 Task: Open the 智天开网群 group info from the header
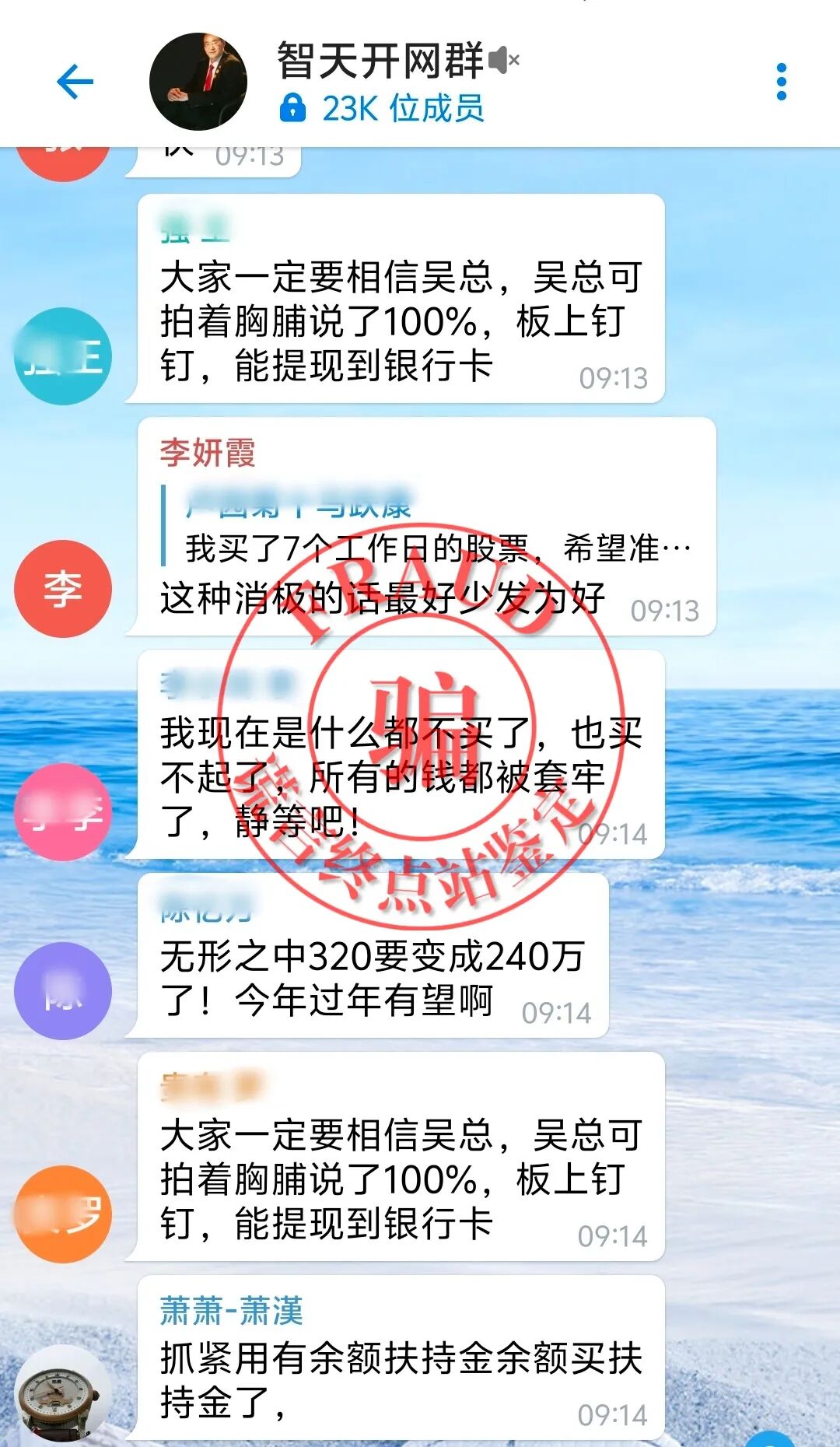coord(381,62)
